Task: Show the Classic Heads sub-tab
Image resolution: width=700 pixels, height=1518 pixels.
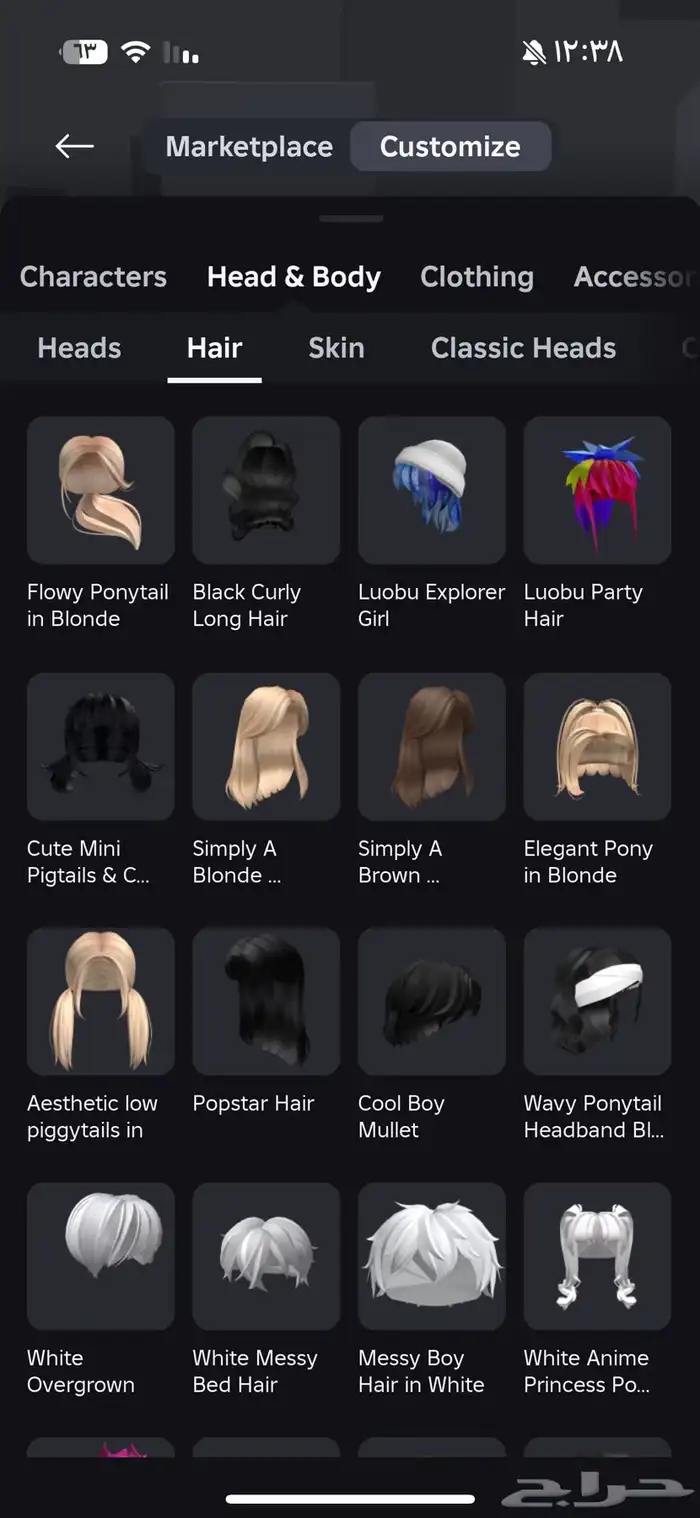Action: [x=523, y=348]
